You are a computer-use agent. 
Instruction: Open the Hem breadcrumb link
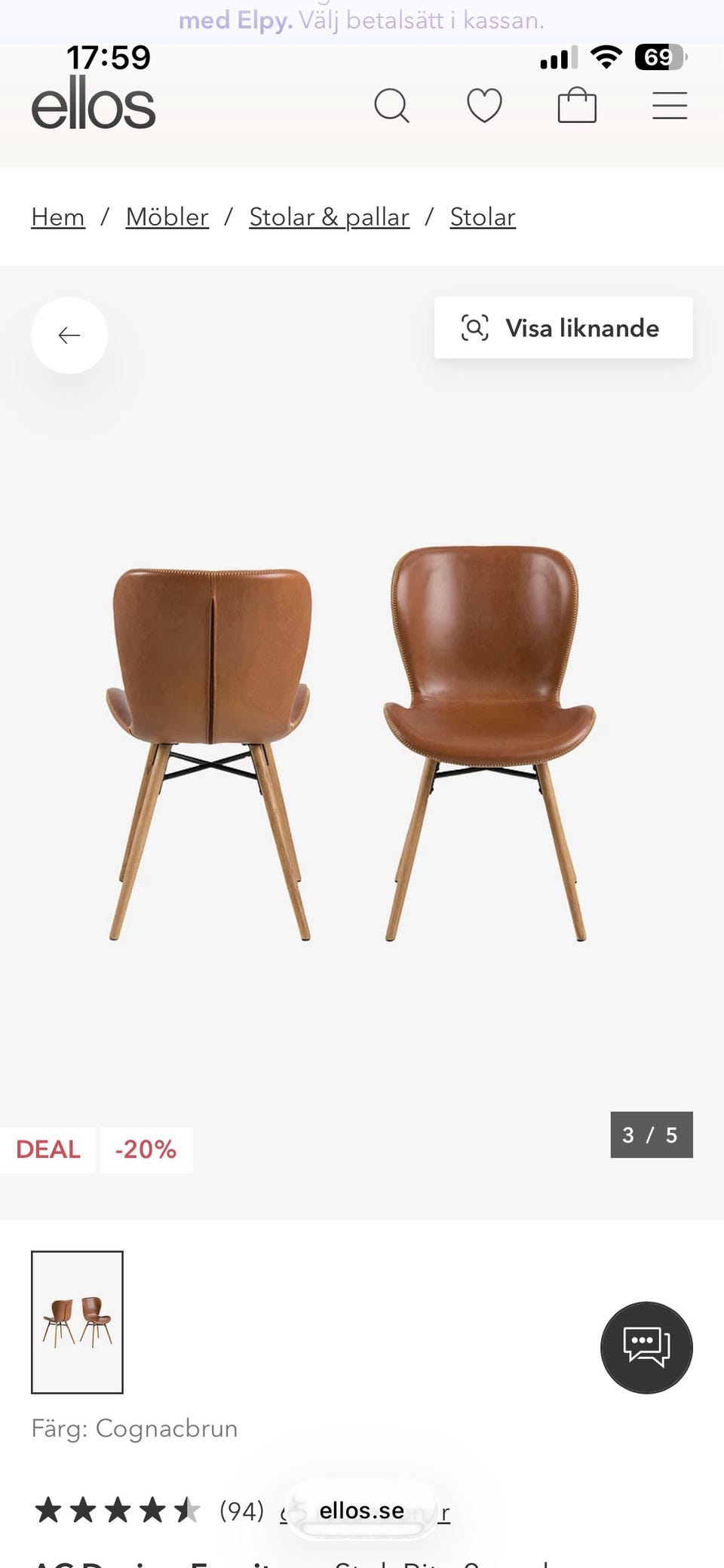click(x=58, y=217)
